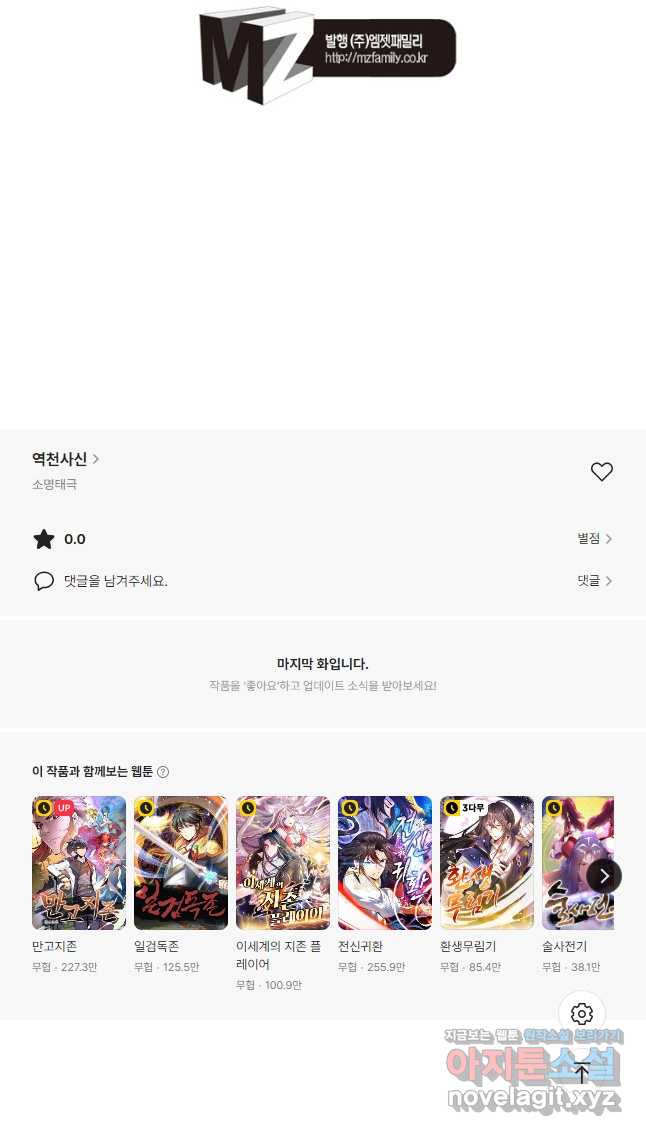
Task: Open 이세계의 지존 플레이어 webtoon
Action: tap(283, 863)
